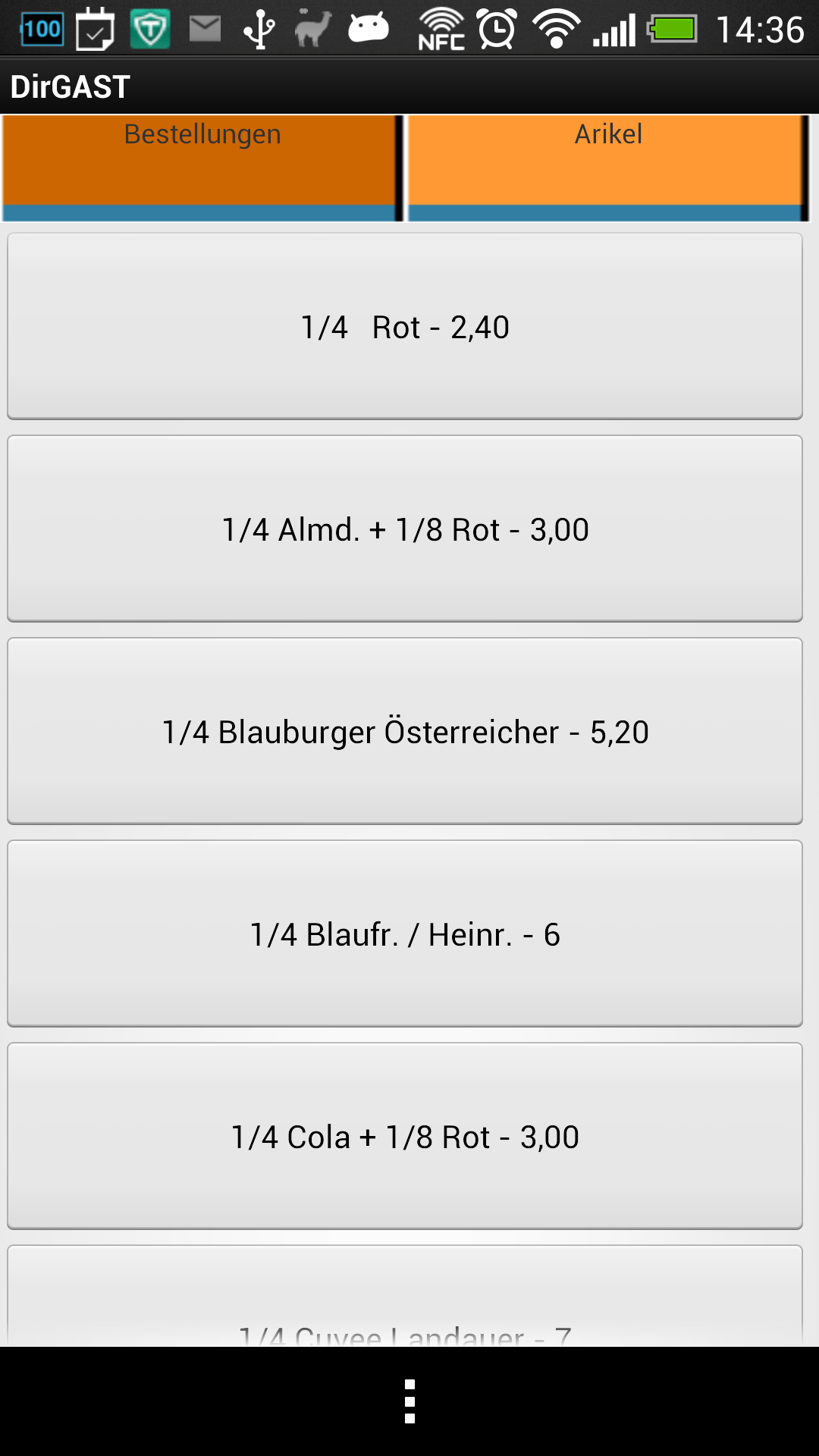Pick 1/4 Cola + 1/8 Rot item
The image size is (819, 1456).
[x=405, y=1136]
